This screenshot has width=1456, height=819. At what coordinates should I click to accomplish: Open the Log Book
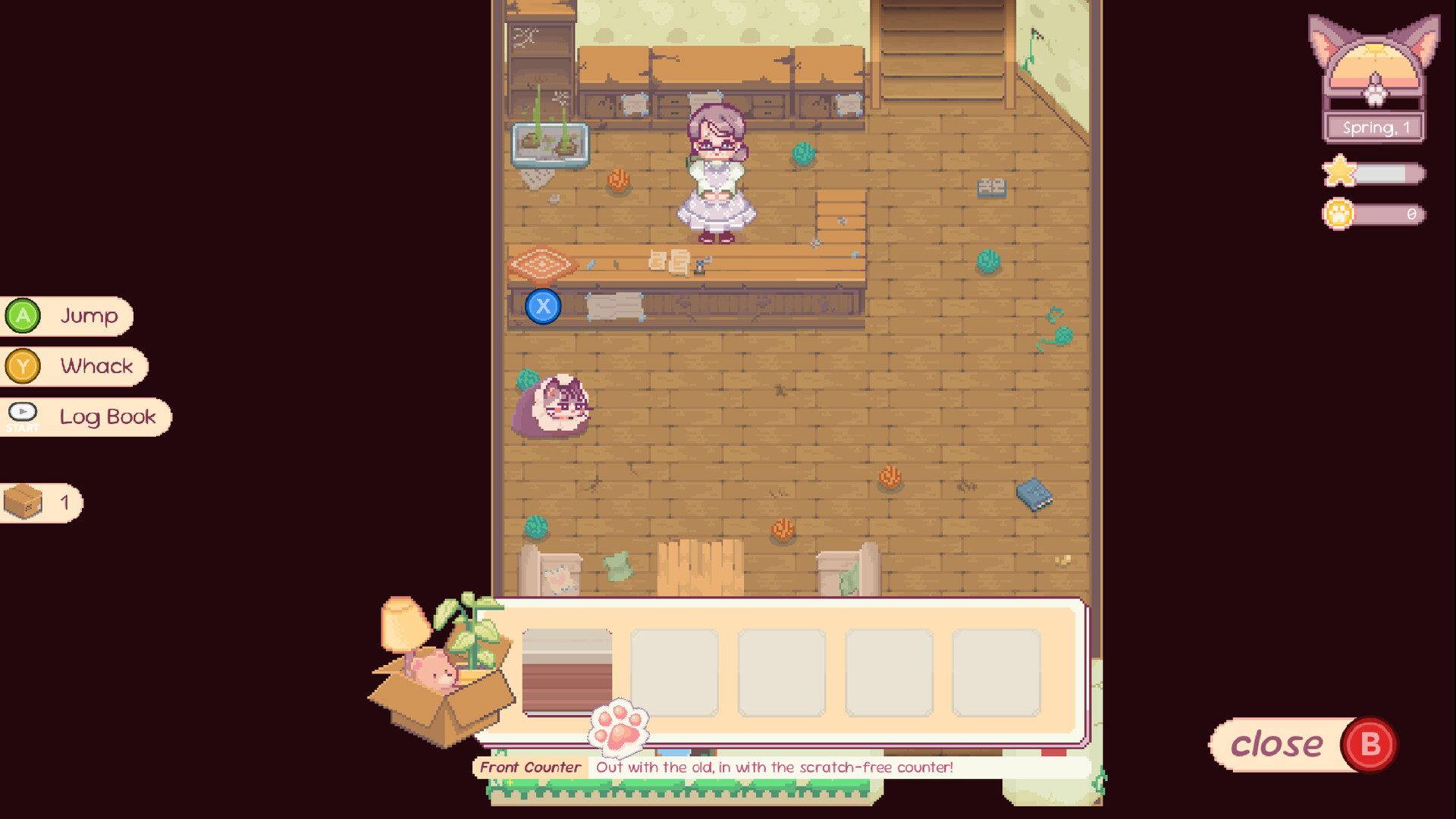pyautogui.click(x=86, y=417)
